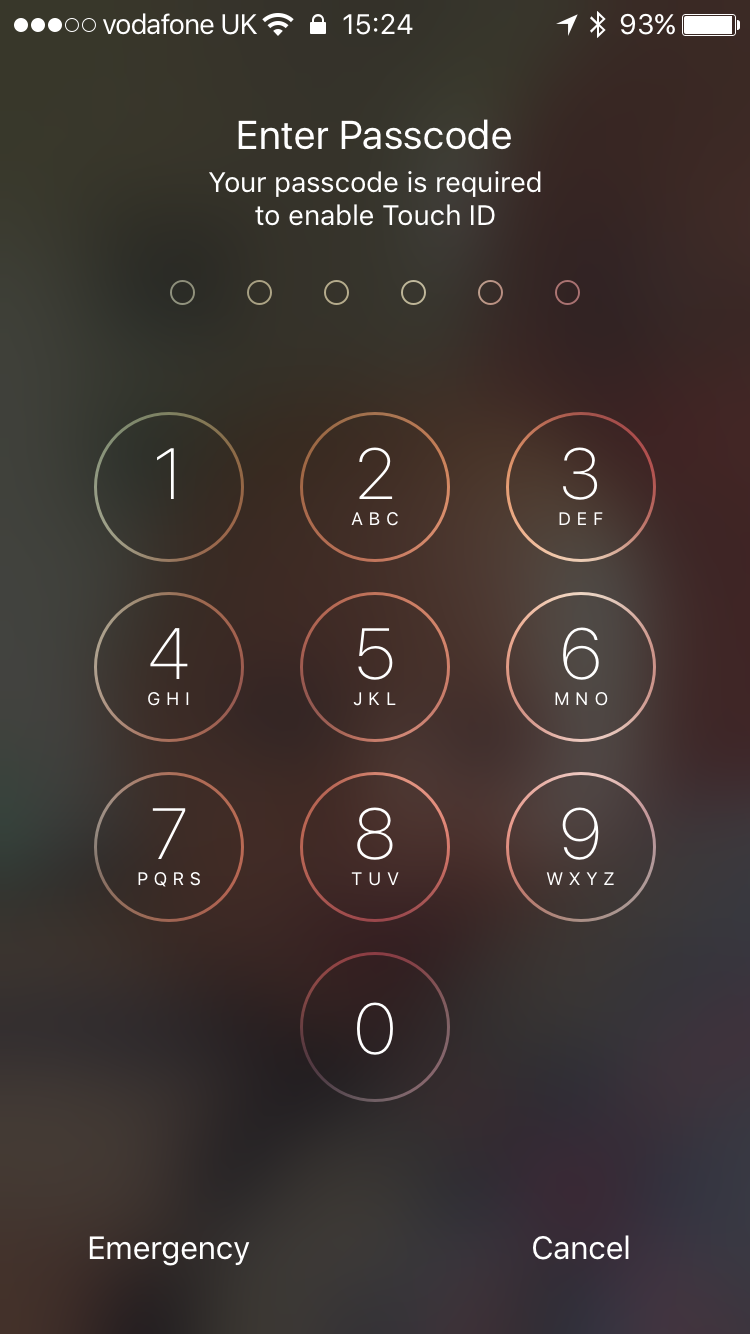Image resolution: width=750 pixels, height=1334 pixels.
Task: Tap the 9 WXYZ key
Action: (581, 847)
